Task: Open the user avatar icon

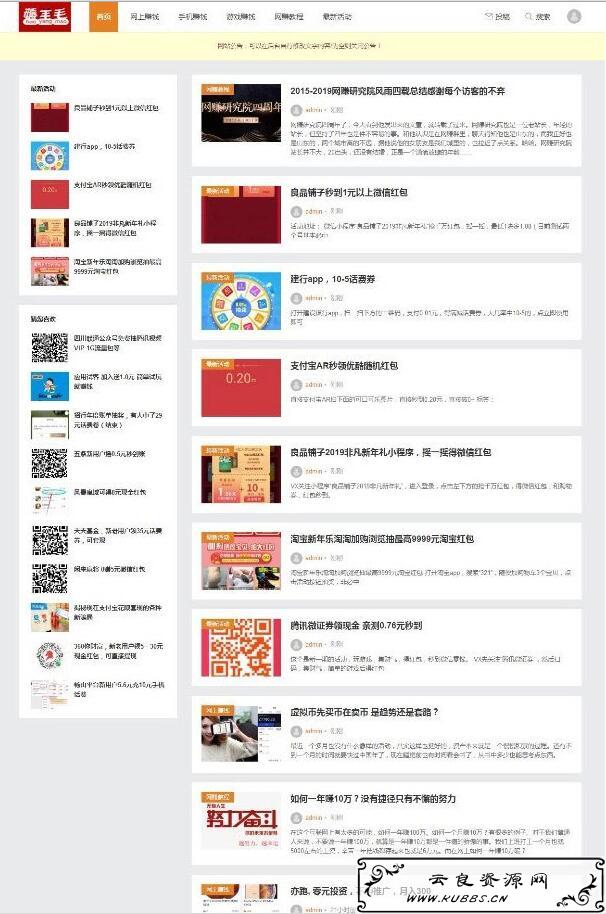Action: coord(574,16)
